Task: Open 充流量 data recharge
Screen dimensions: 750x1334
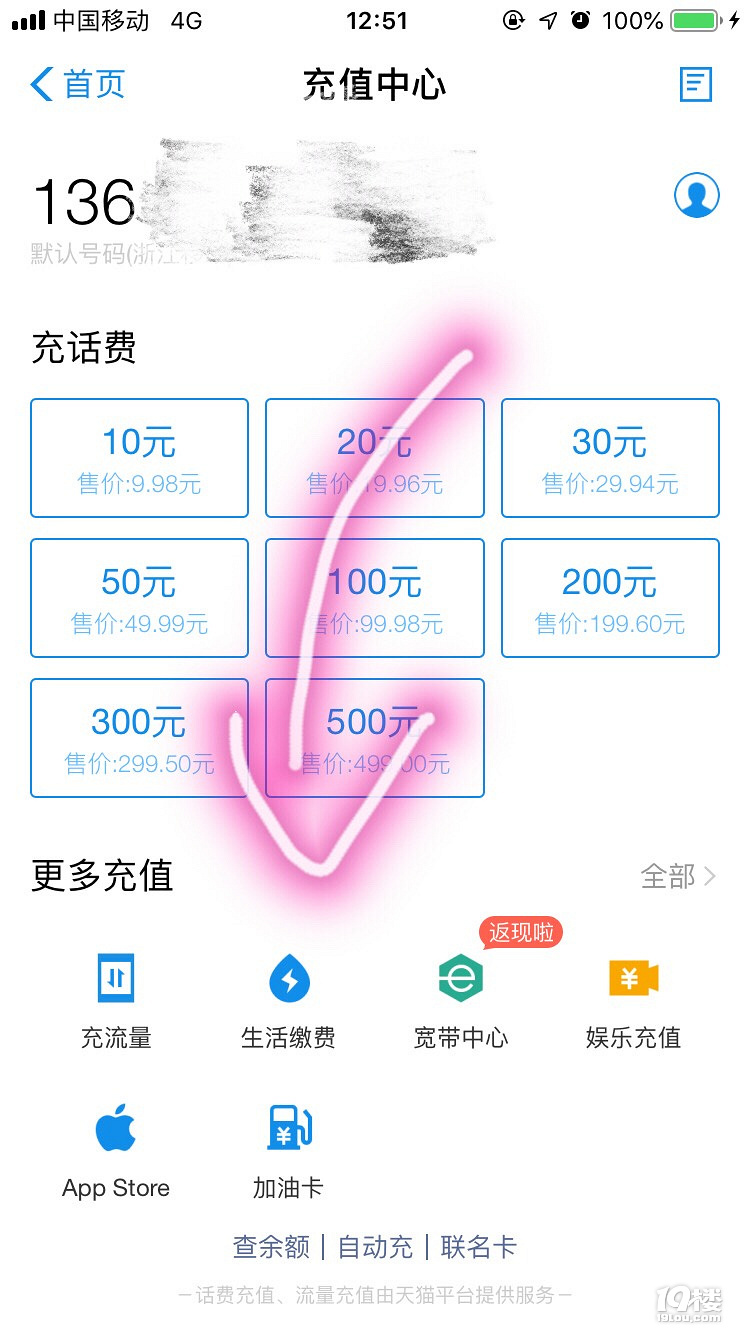Action: [116, 1002]
